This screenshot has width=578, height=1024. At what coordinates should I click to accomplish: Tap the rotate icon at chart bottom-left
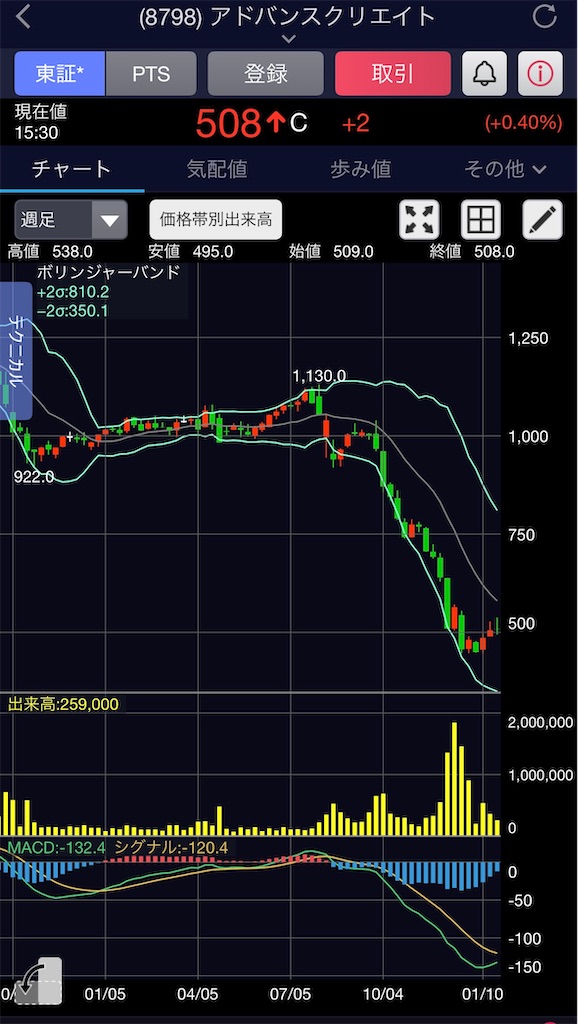click(x=38, y=981)
